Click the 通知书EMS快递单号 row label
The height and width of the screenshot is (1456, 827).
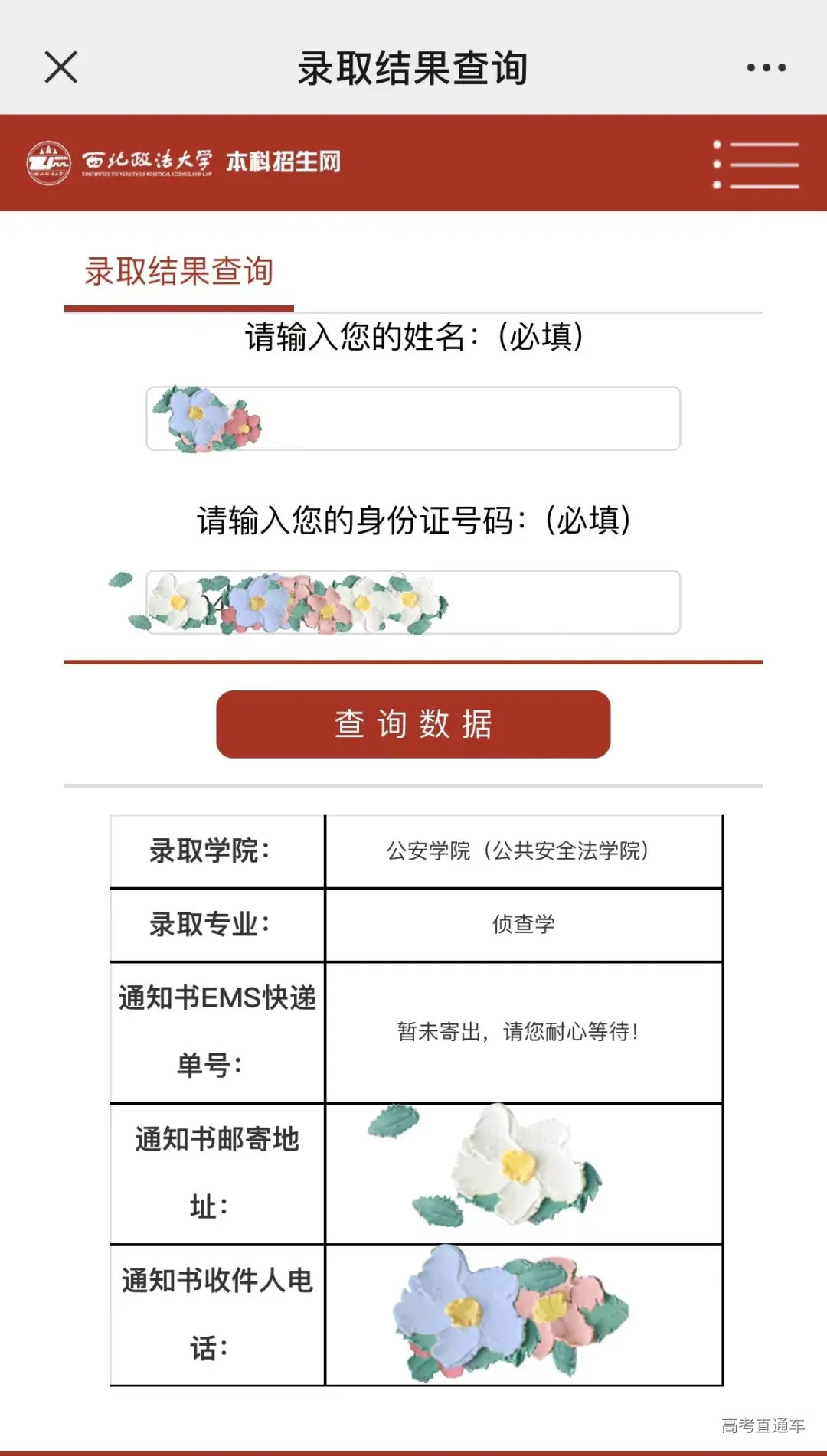point(217,1032)
